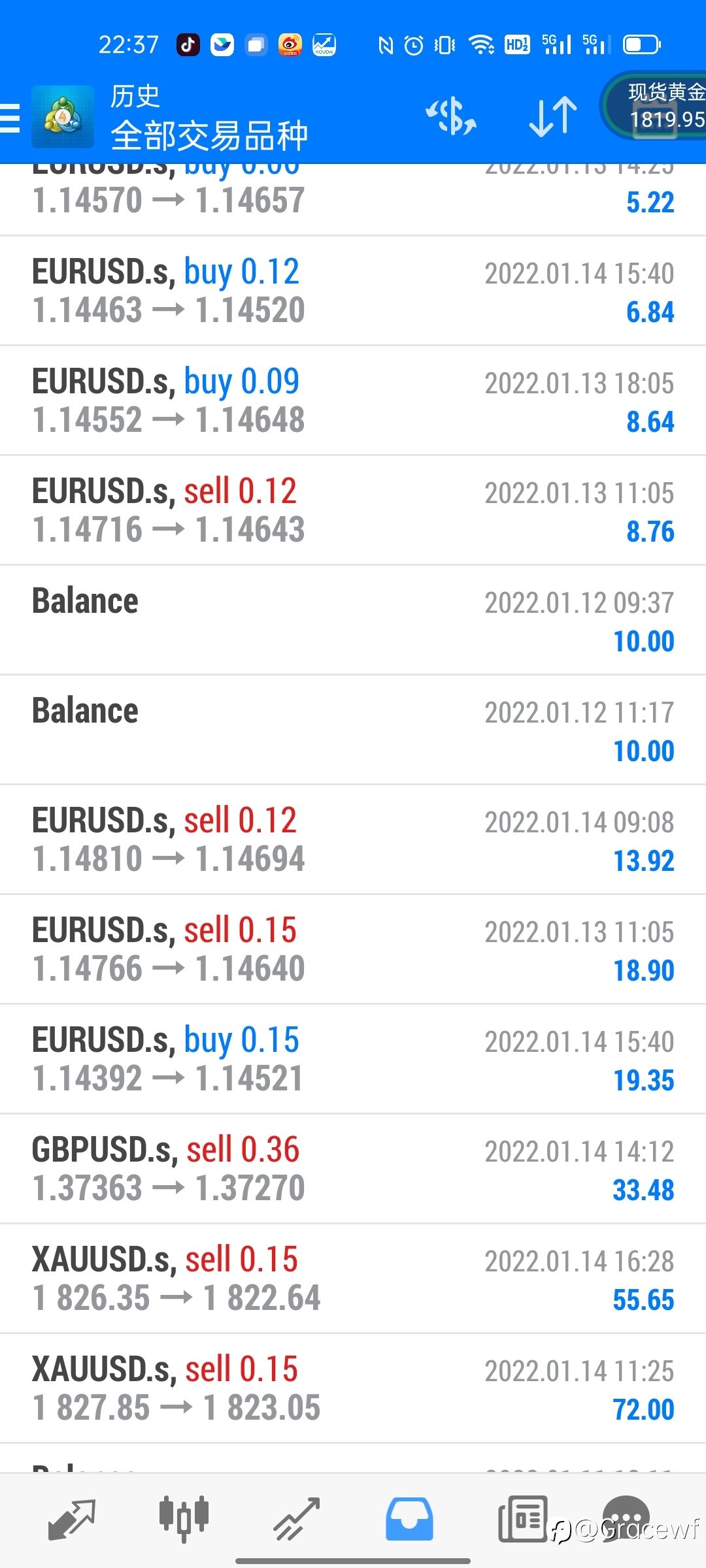Open the EURUSD.s sell 0.12 trade with 13.92 profit
The image size is (706, 1568).
pyautogui.click(x=353, y=840)
